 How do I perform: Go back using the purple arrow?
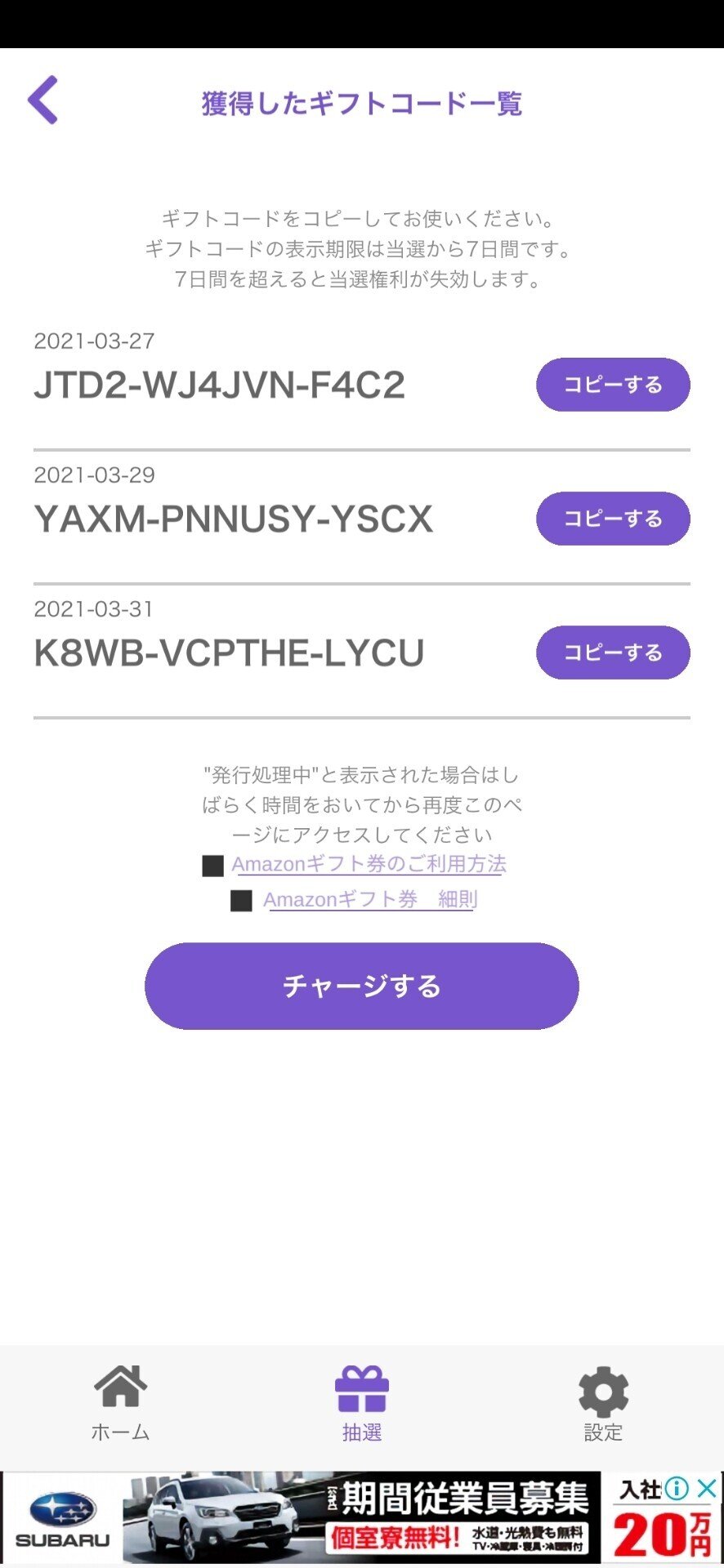pyautogui.click(x=43, y=100)
